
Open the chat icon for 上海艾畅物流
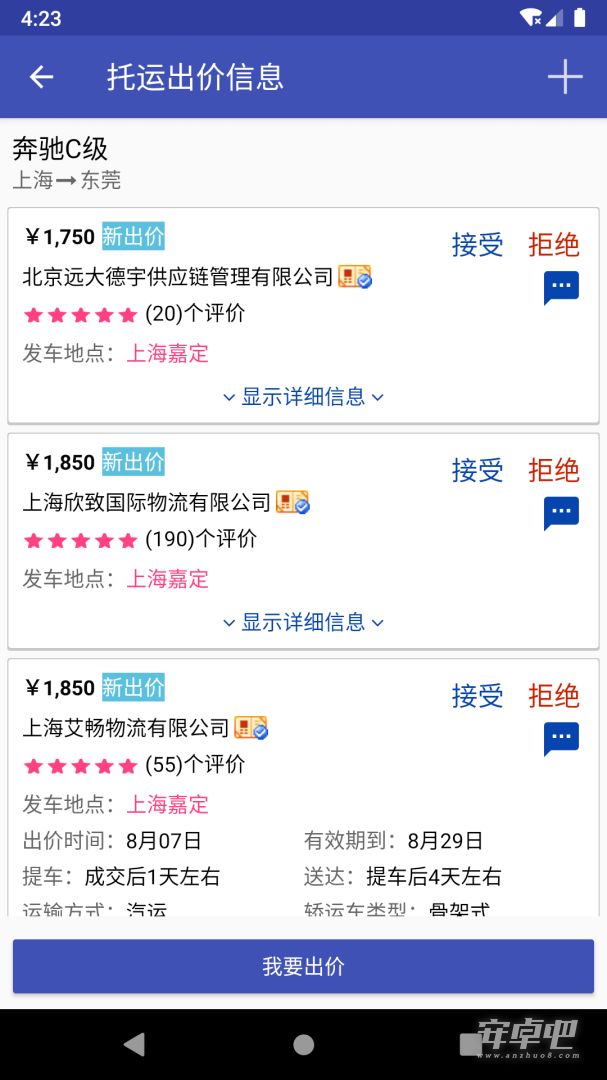tap(561, 738)
